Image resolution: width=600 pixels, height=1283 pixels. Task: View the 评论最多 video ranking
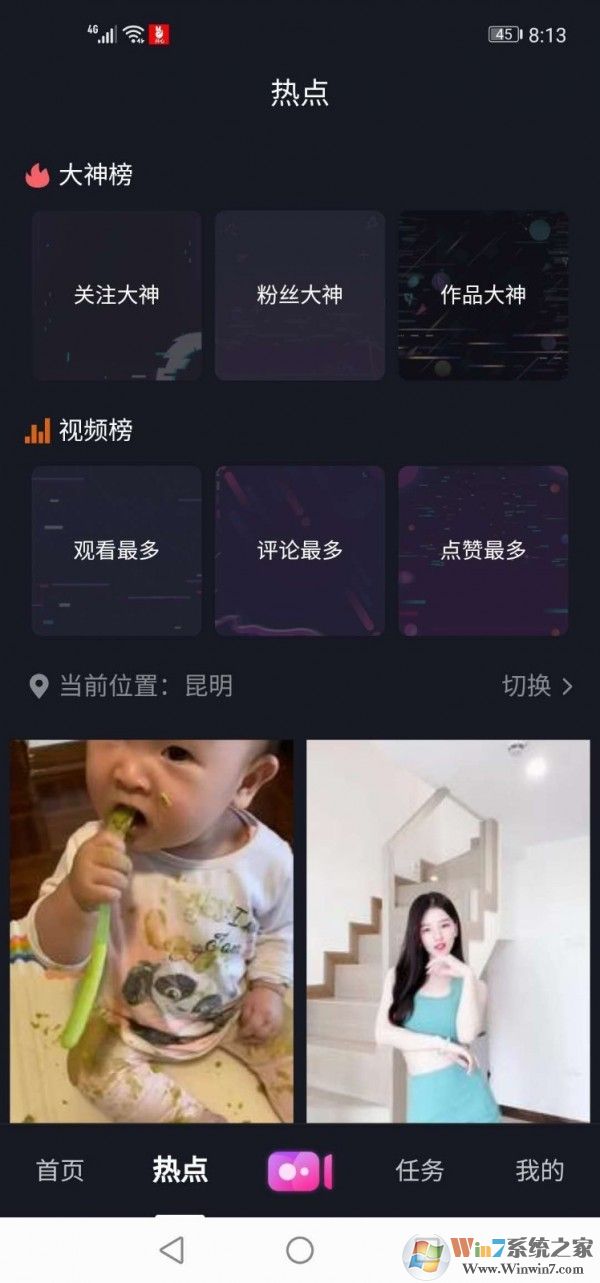click(x=300, y=550)
